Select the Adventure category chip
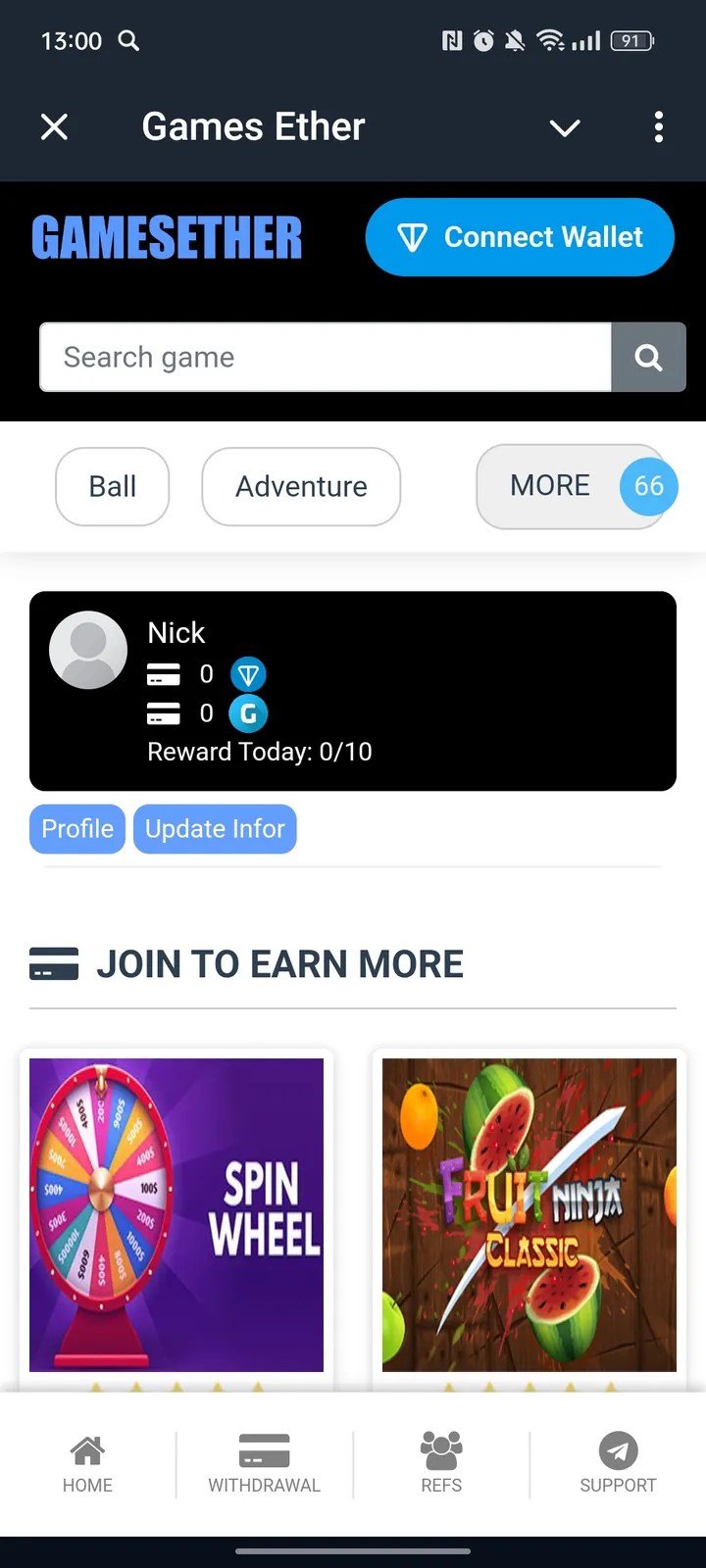706x1568 pixels. [x=301, y=487]
